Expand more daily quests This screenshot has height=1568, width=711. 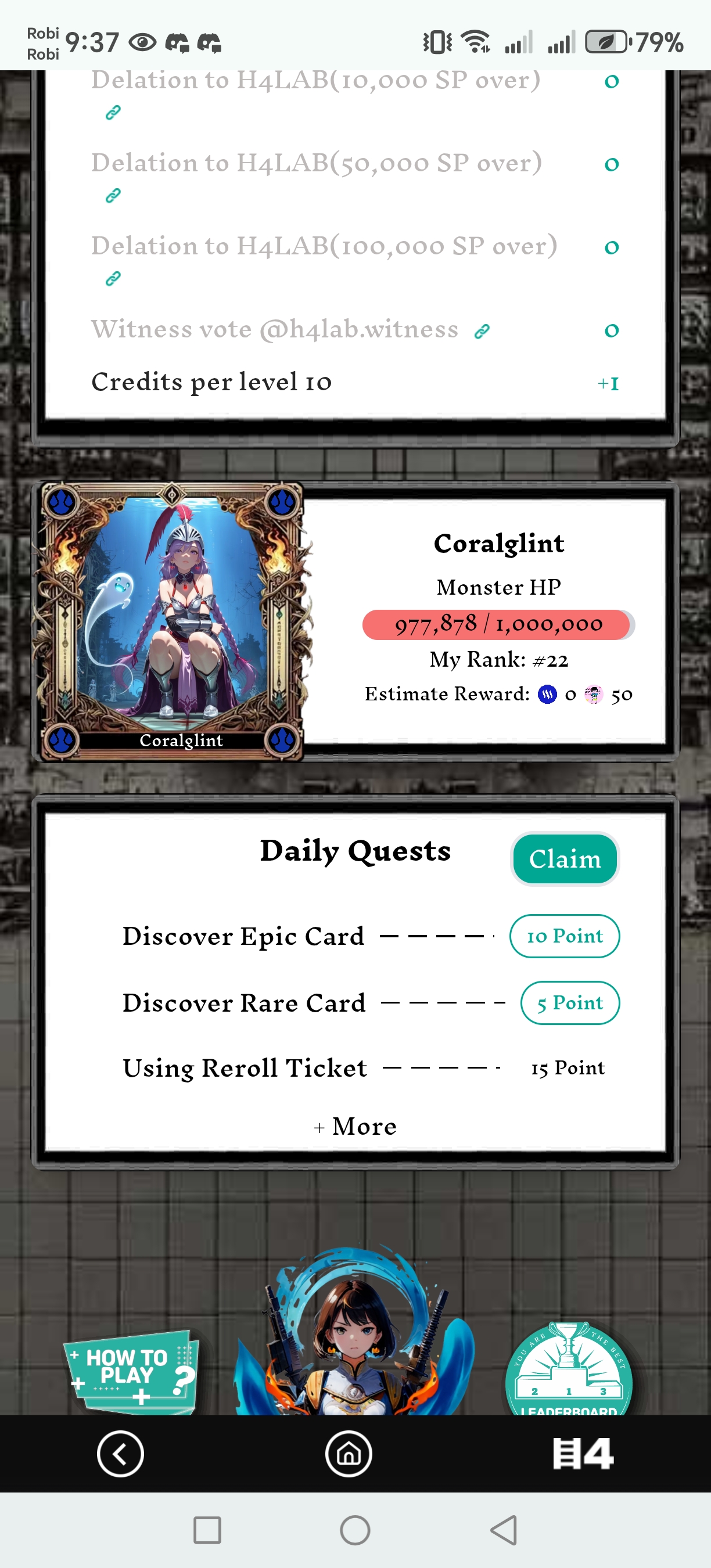coord(355,1127)
